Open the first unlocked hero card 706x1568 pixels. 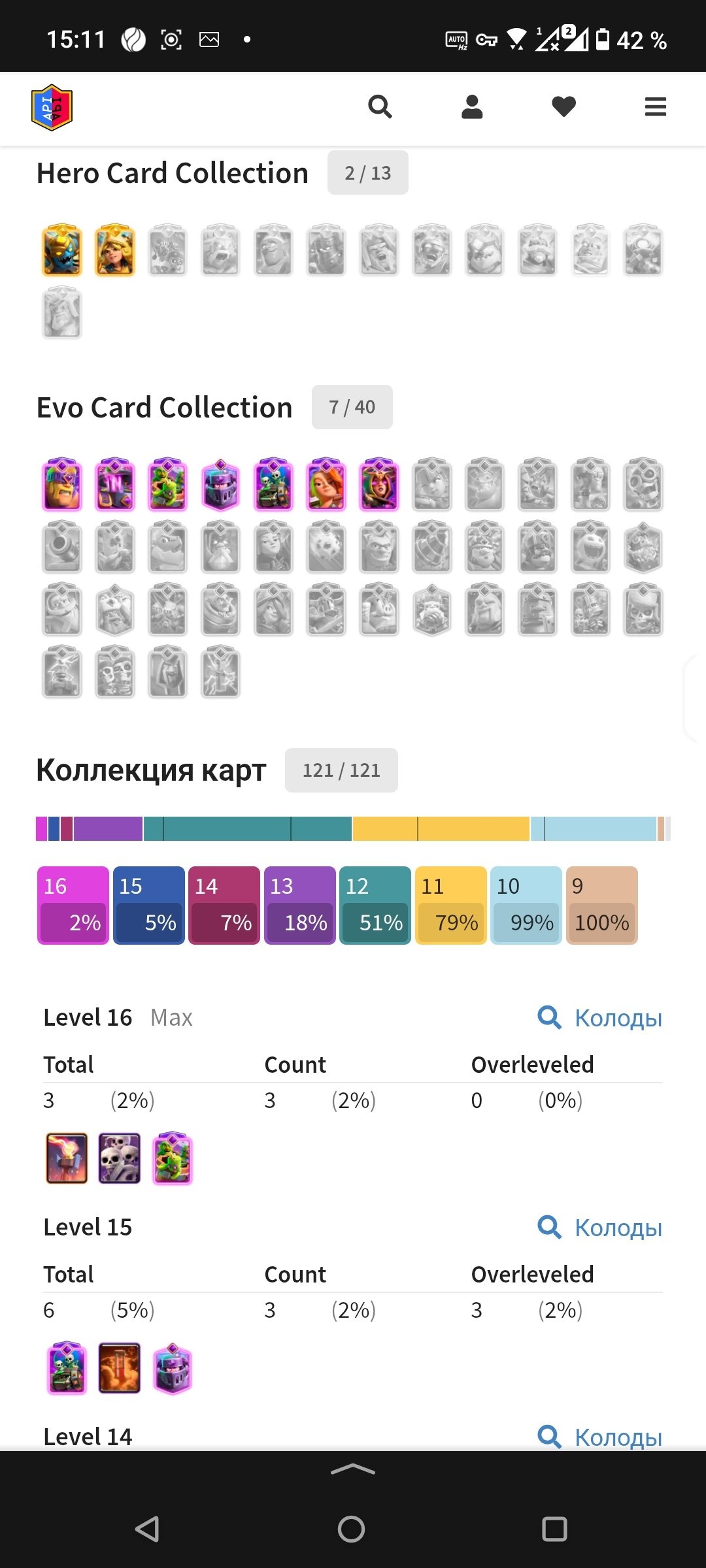pos(62,250)
